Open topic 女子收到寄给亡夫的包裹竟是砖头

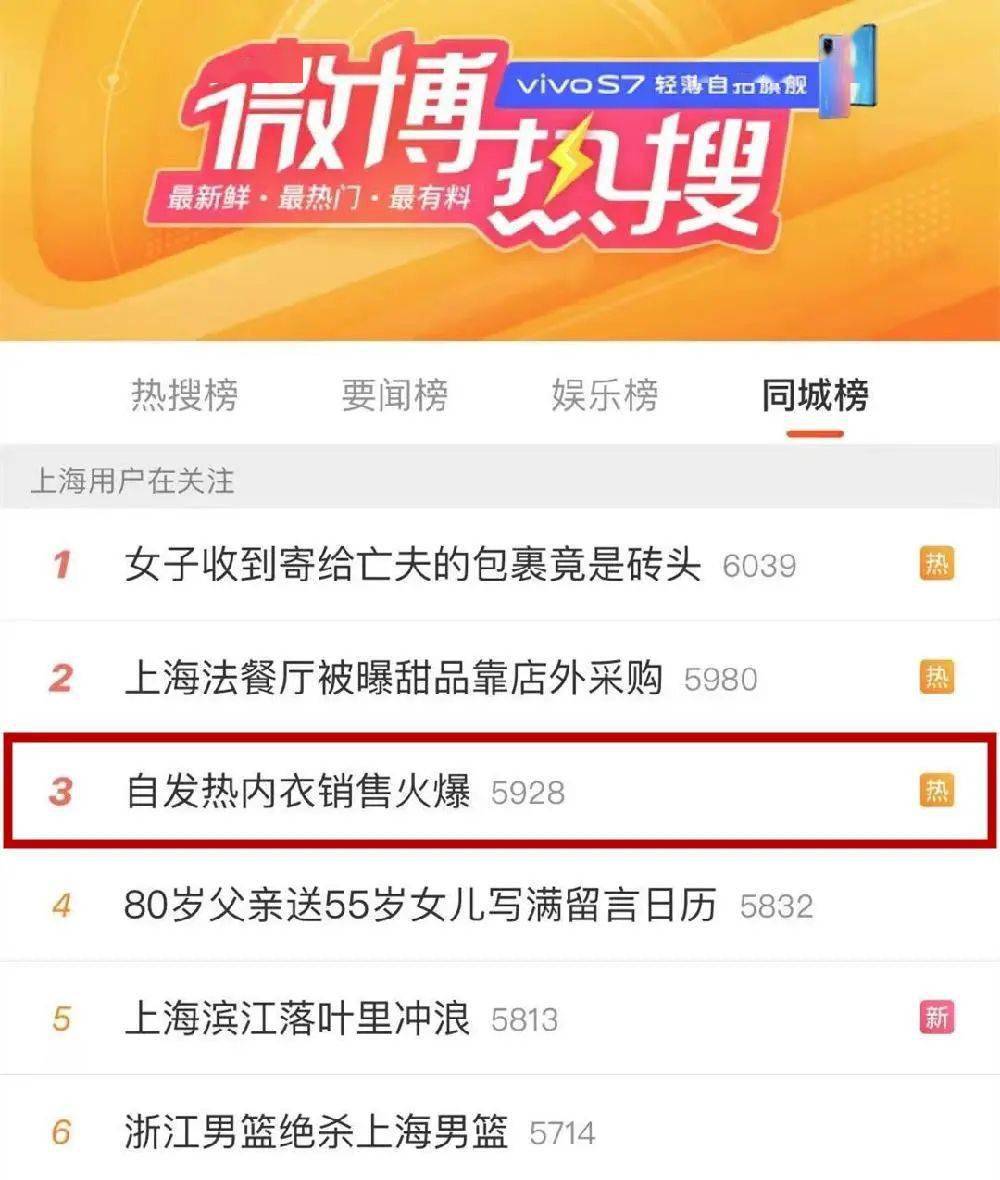[412, 566]
